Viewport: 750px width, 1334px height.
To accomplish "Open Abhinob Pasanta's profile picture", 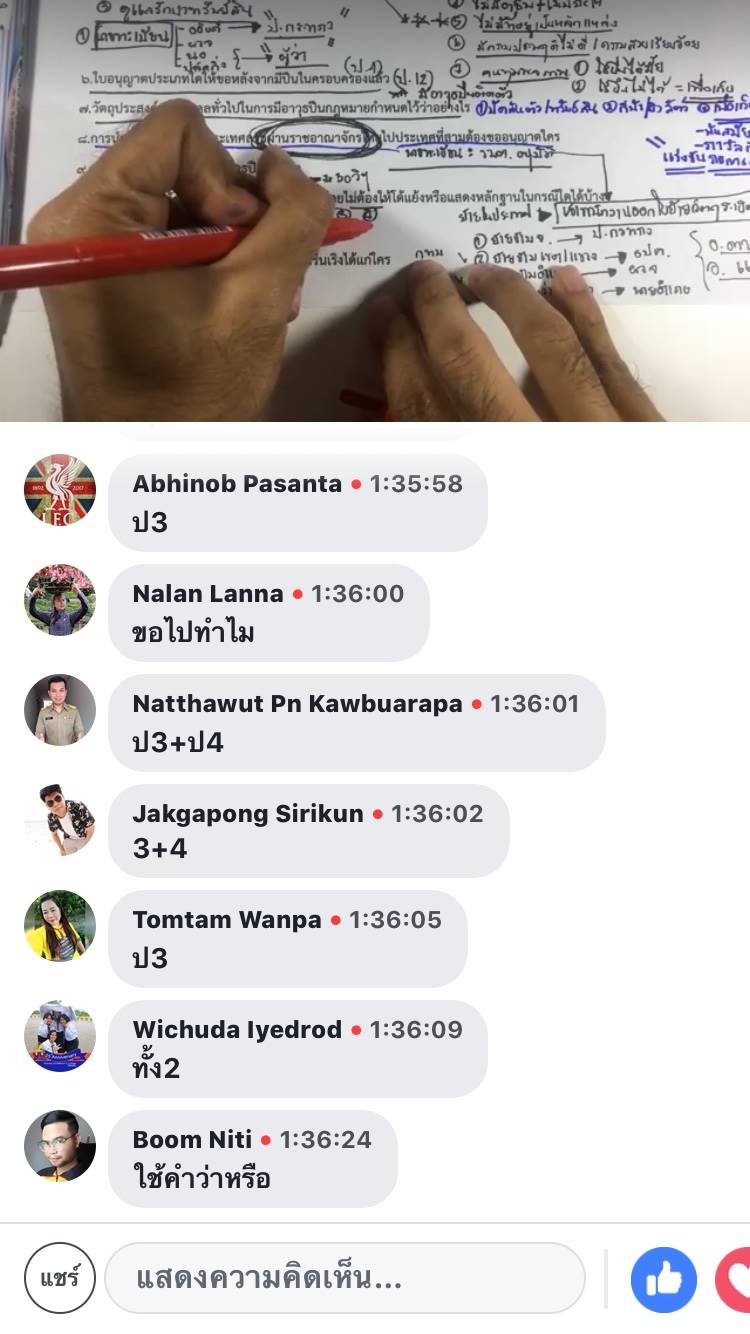I will click(60, 490).
